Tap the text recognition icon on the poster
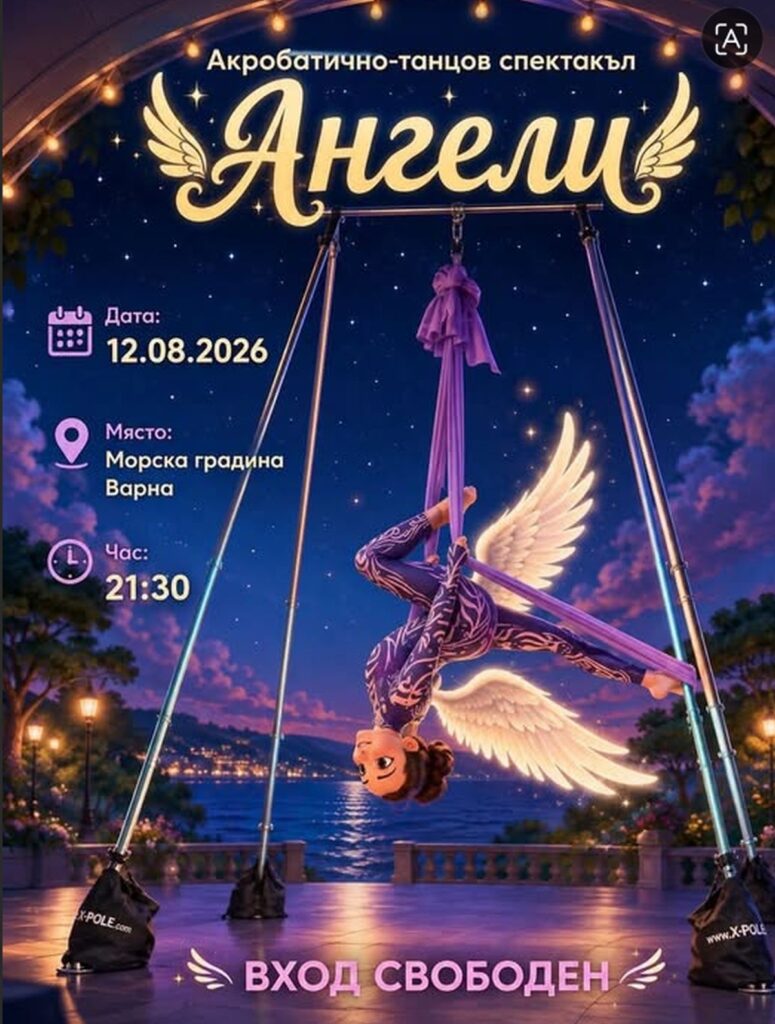Screen dimensions: 775x1024 (732, 39)
